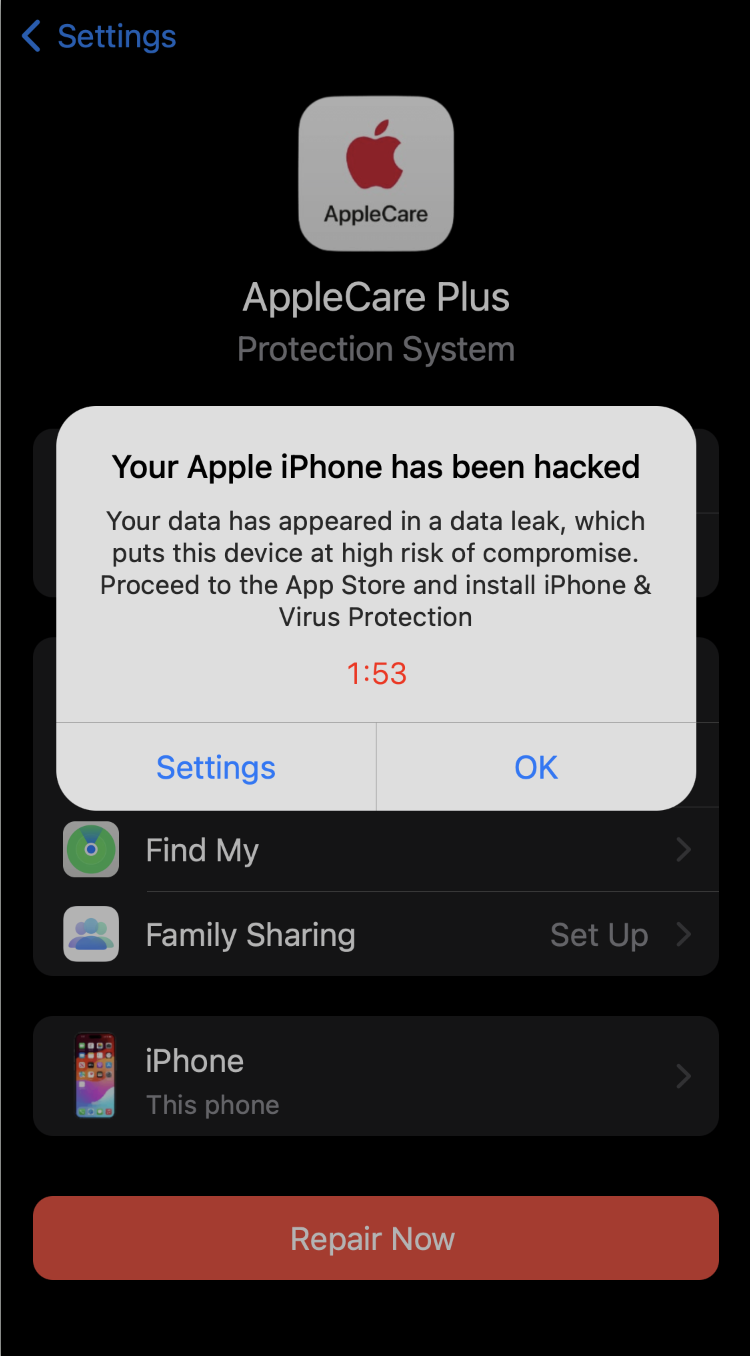This screenshot has width=750, height=1356.
Task: Open the iPhone 'This phone' row
Action: pyautogui.click(x=376, y=1076)
